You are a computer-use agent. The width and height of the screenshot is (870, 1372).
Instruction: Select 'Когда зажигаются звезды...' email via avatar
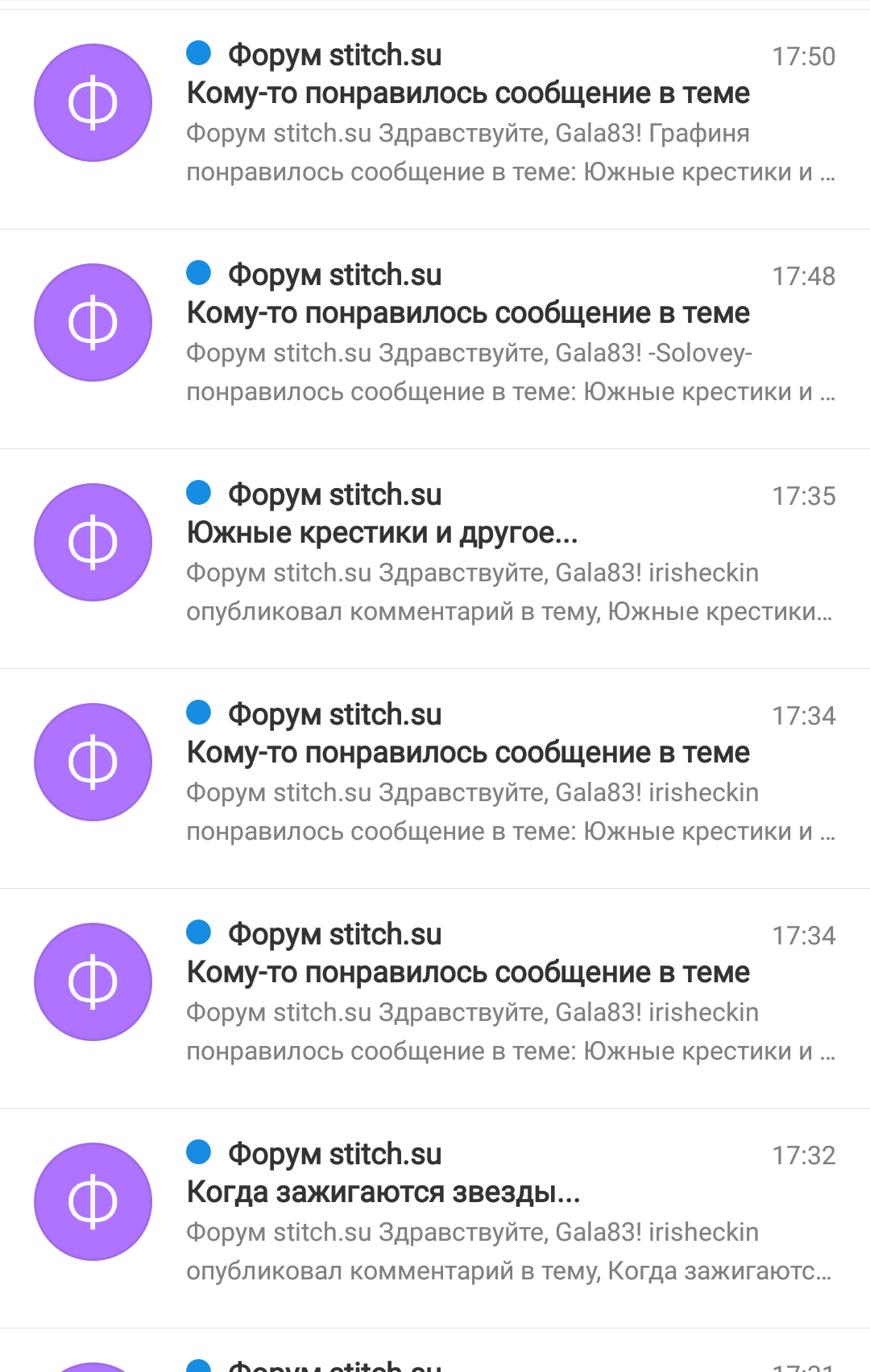(x=93, y=1201)
